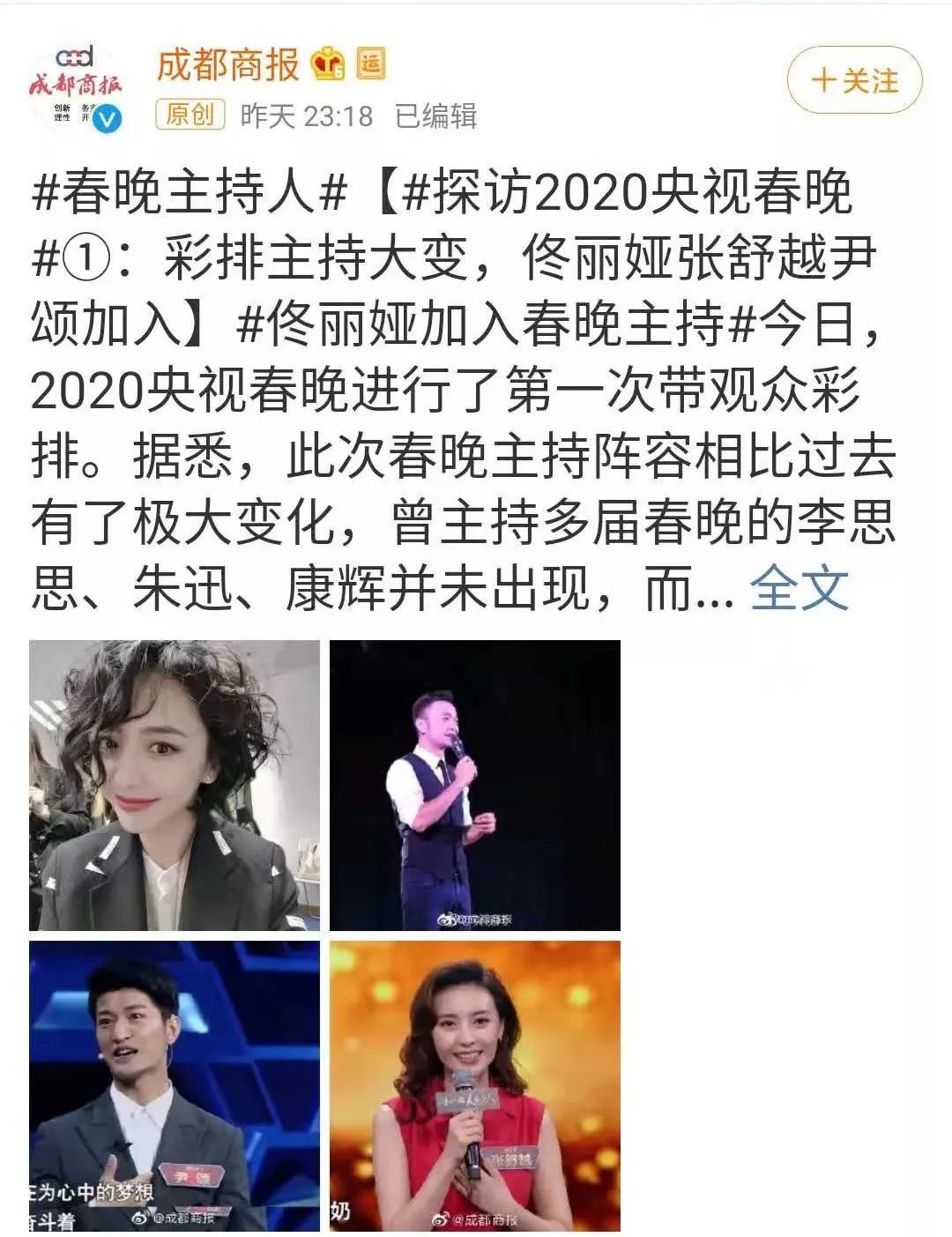
Task: Open photo of curly-haired woman in gray jacket
Action: 175,785
